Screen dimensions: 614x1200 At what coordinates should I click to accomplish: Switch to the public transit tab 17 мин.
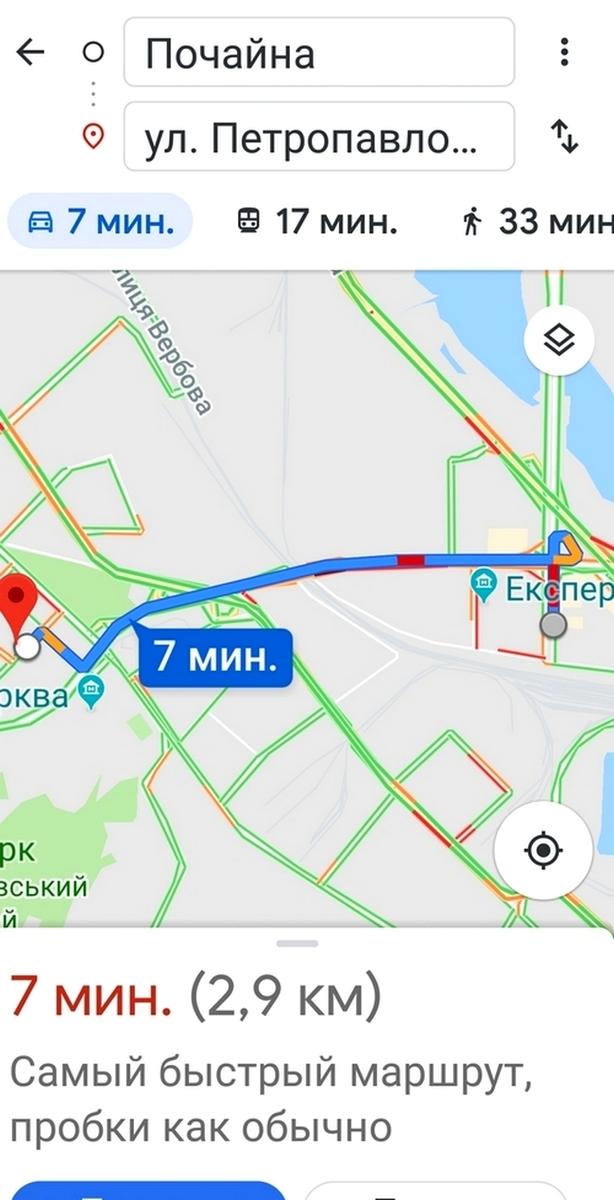pos(316,221)
